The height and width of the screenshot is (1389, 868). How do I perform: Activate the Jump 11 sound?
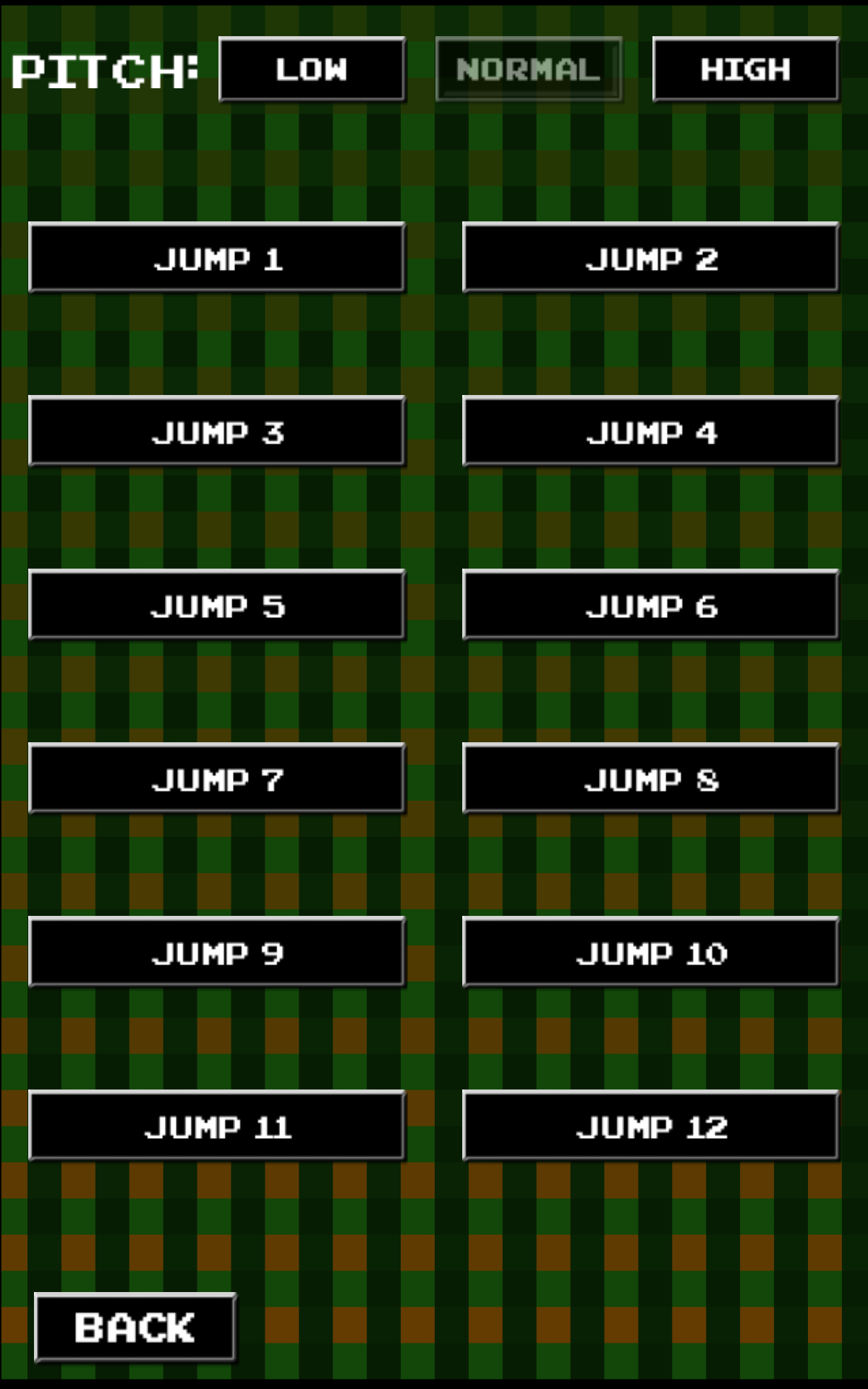point(217,1126)
